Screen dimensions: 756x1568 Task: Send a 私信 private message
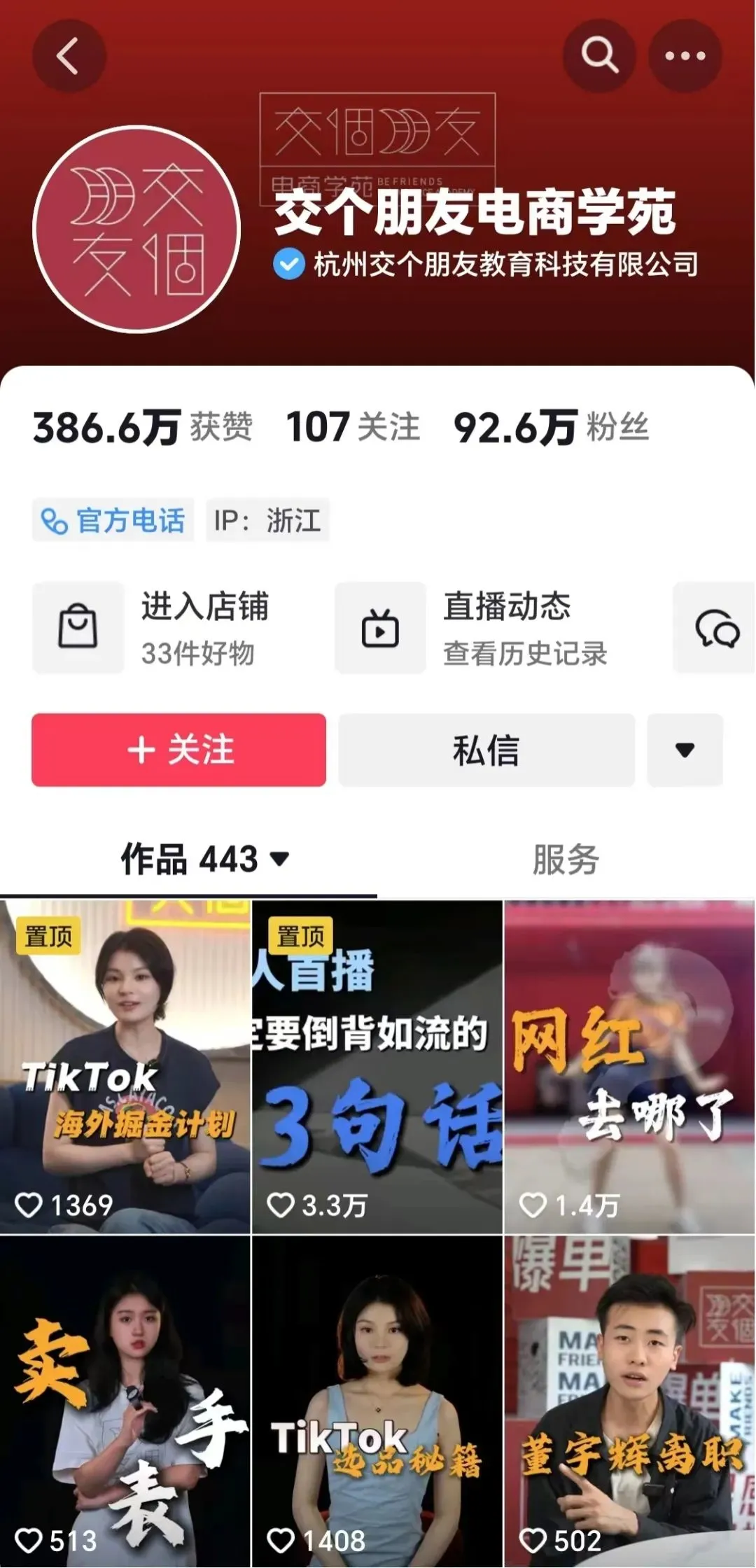pos(486,750)
